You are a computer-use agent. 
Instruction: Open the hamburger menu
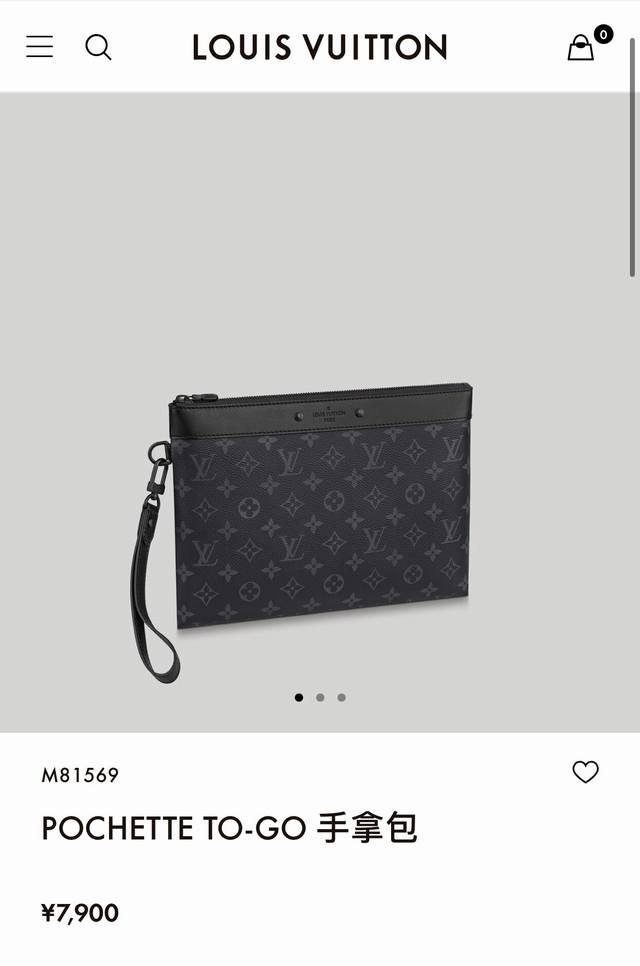pyautogui.click(x=40, y=46)
